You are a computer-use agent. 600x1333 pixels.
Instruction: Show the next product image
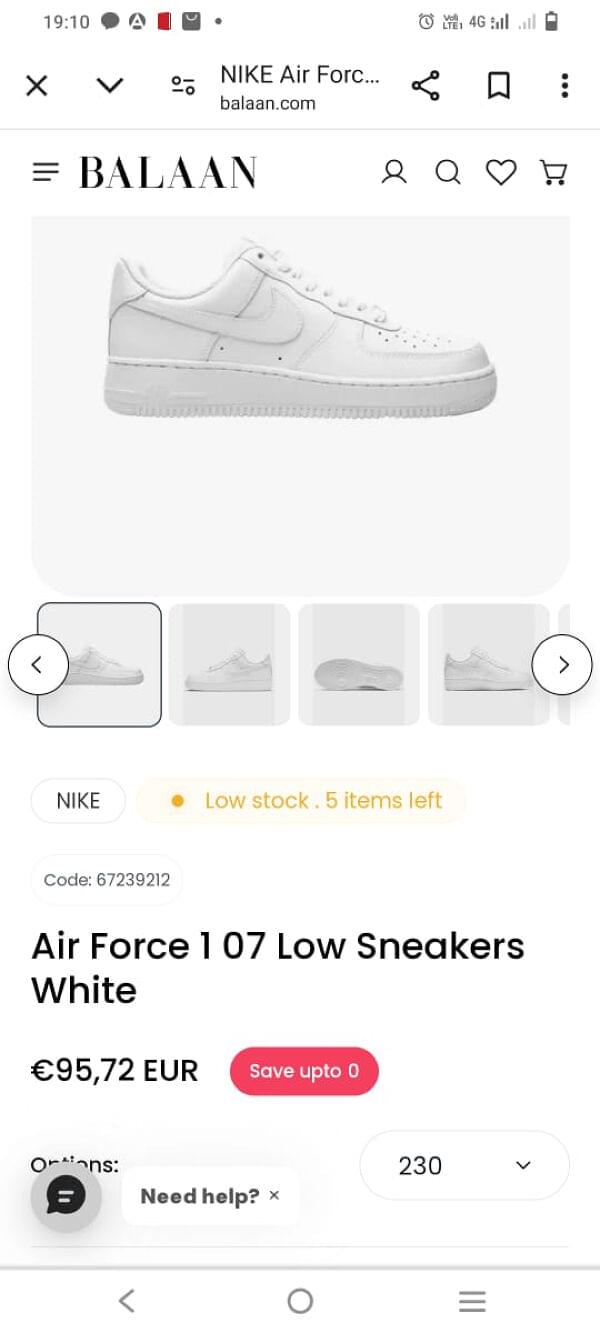click(563, 664)
